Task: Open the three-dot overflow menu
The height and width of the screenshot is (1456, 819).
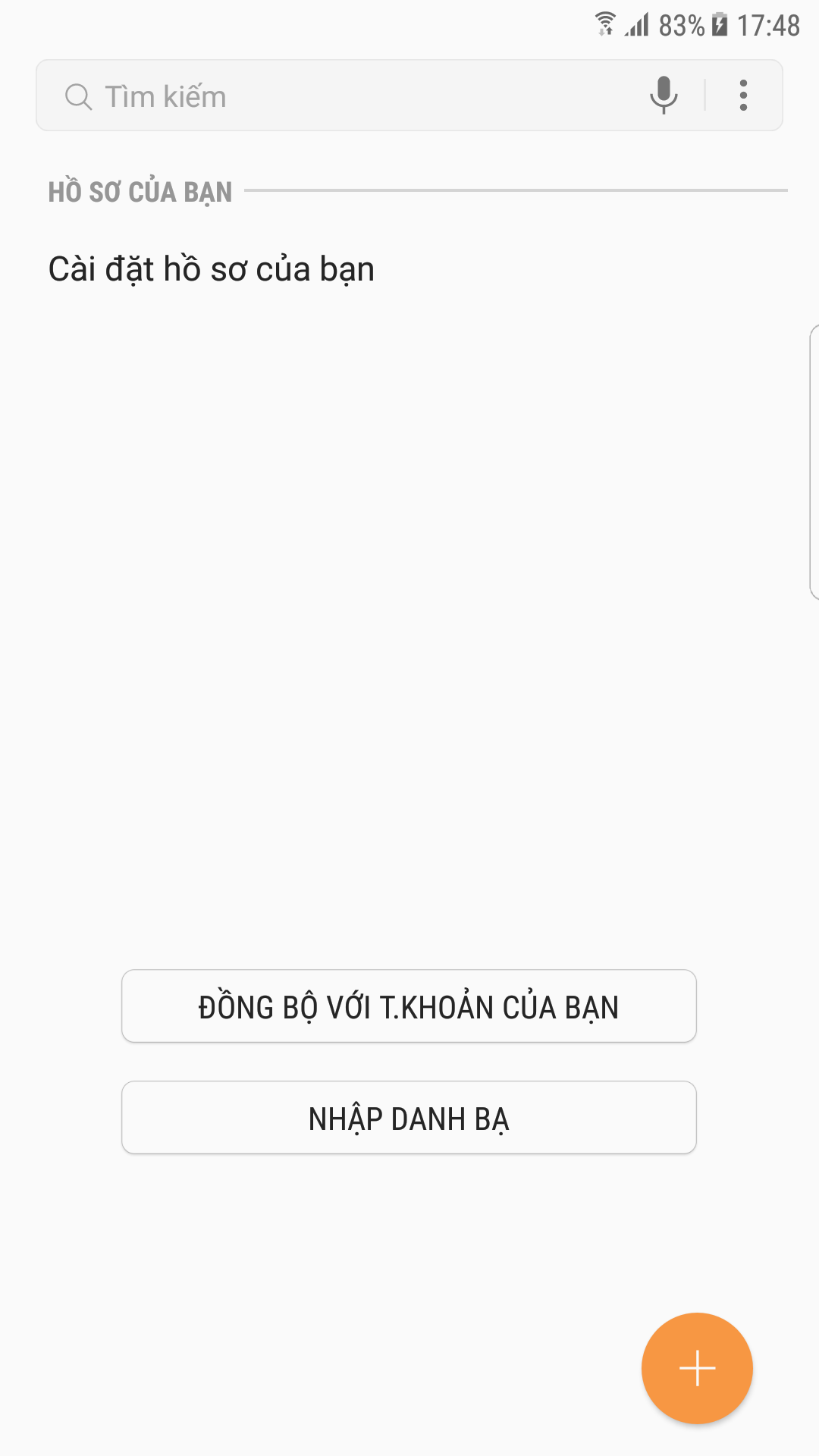Action: (743, 96)
